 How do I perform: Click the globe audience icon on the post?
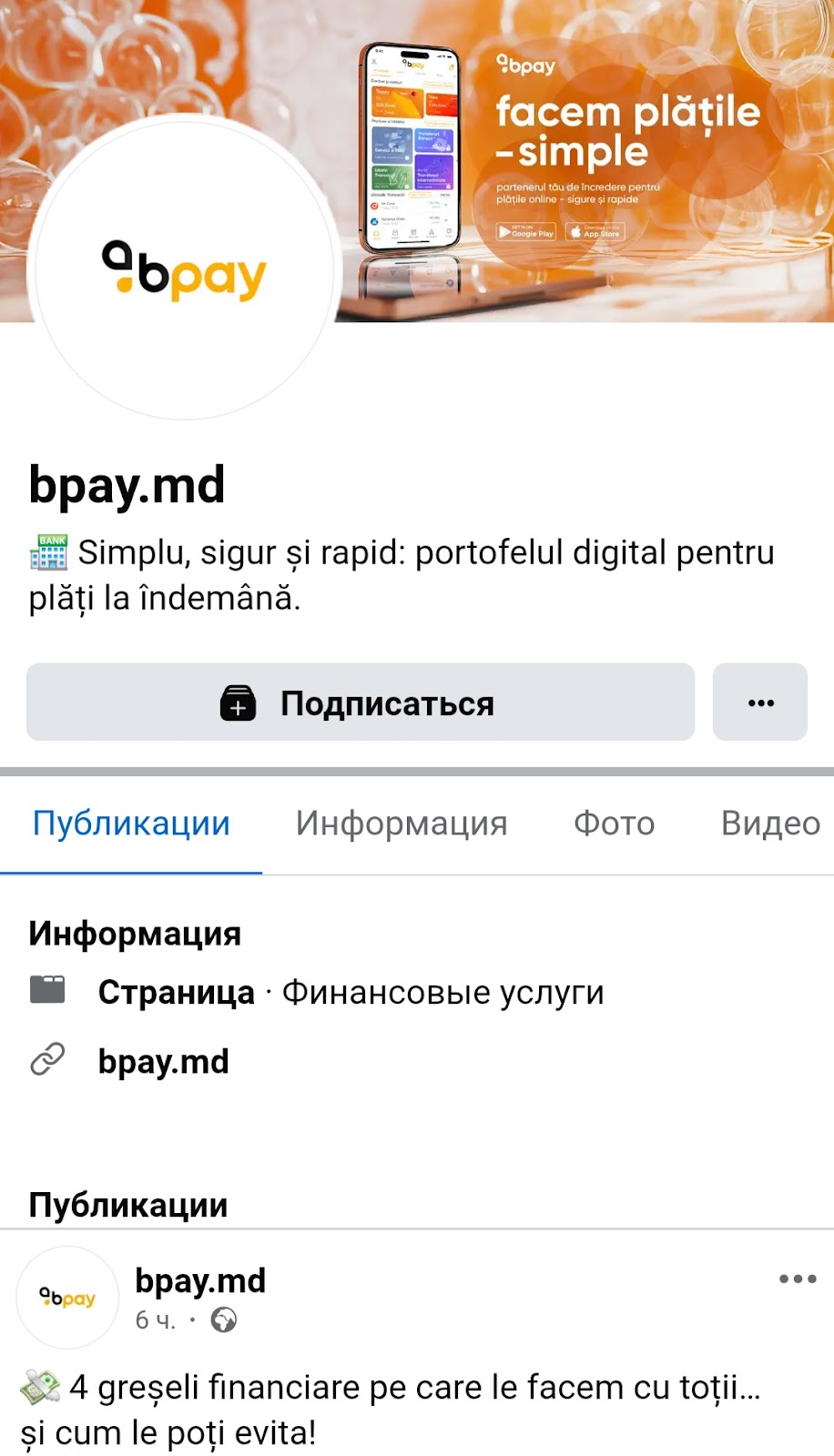click(x=222, y=1321)
